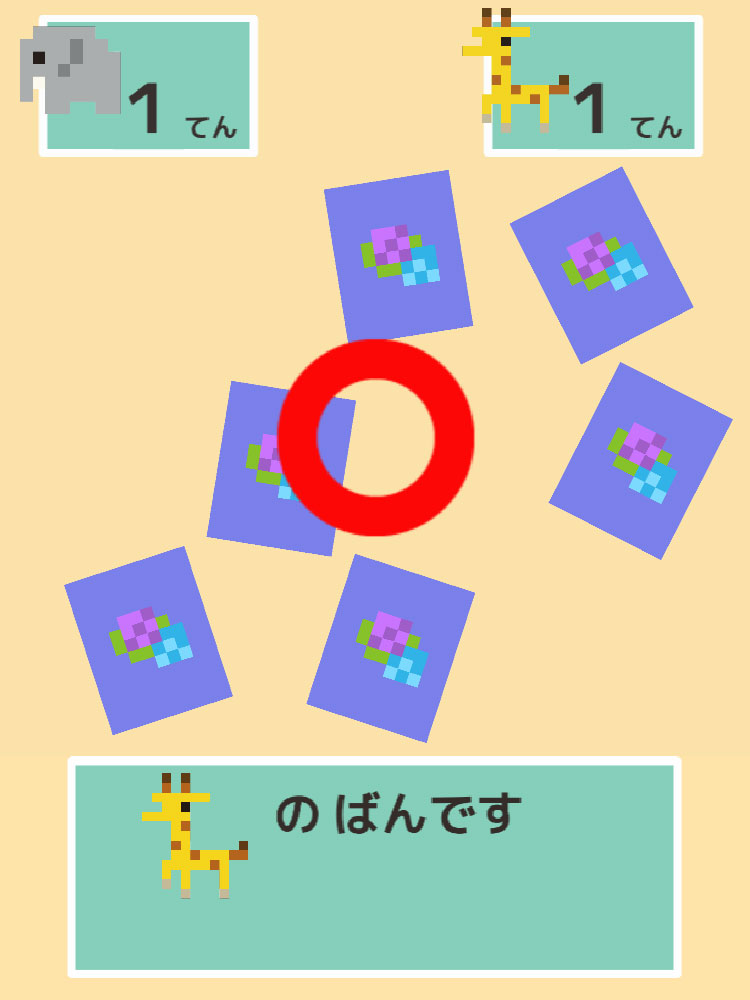The height and width of the screenshot is (1000, 750).
Task: Flip the card to the right of the red circle
Action: [x=640, y=461]
